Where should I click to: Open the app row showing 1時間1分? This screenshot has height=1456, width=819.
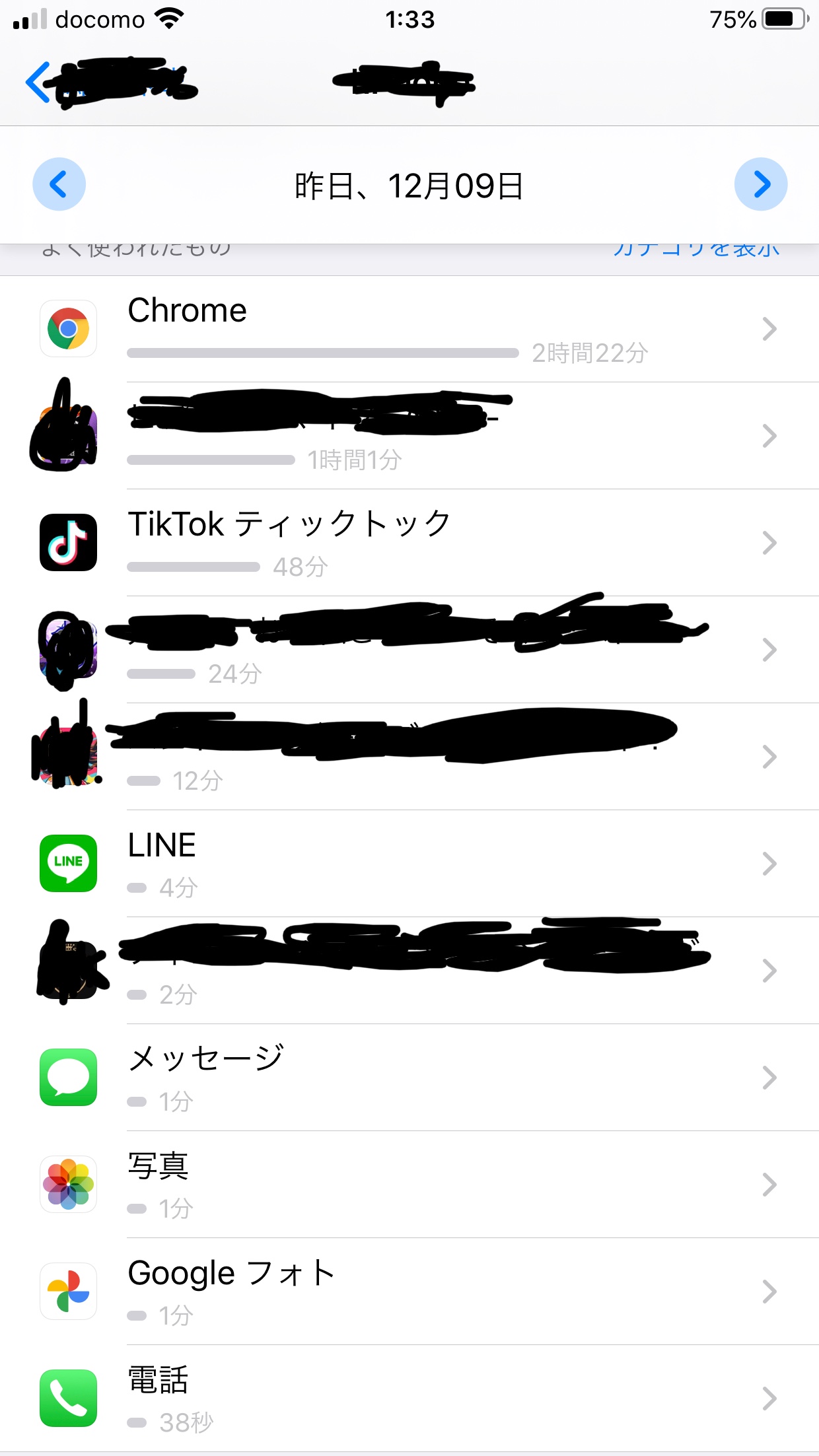click(409, 436)
